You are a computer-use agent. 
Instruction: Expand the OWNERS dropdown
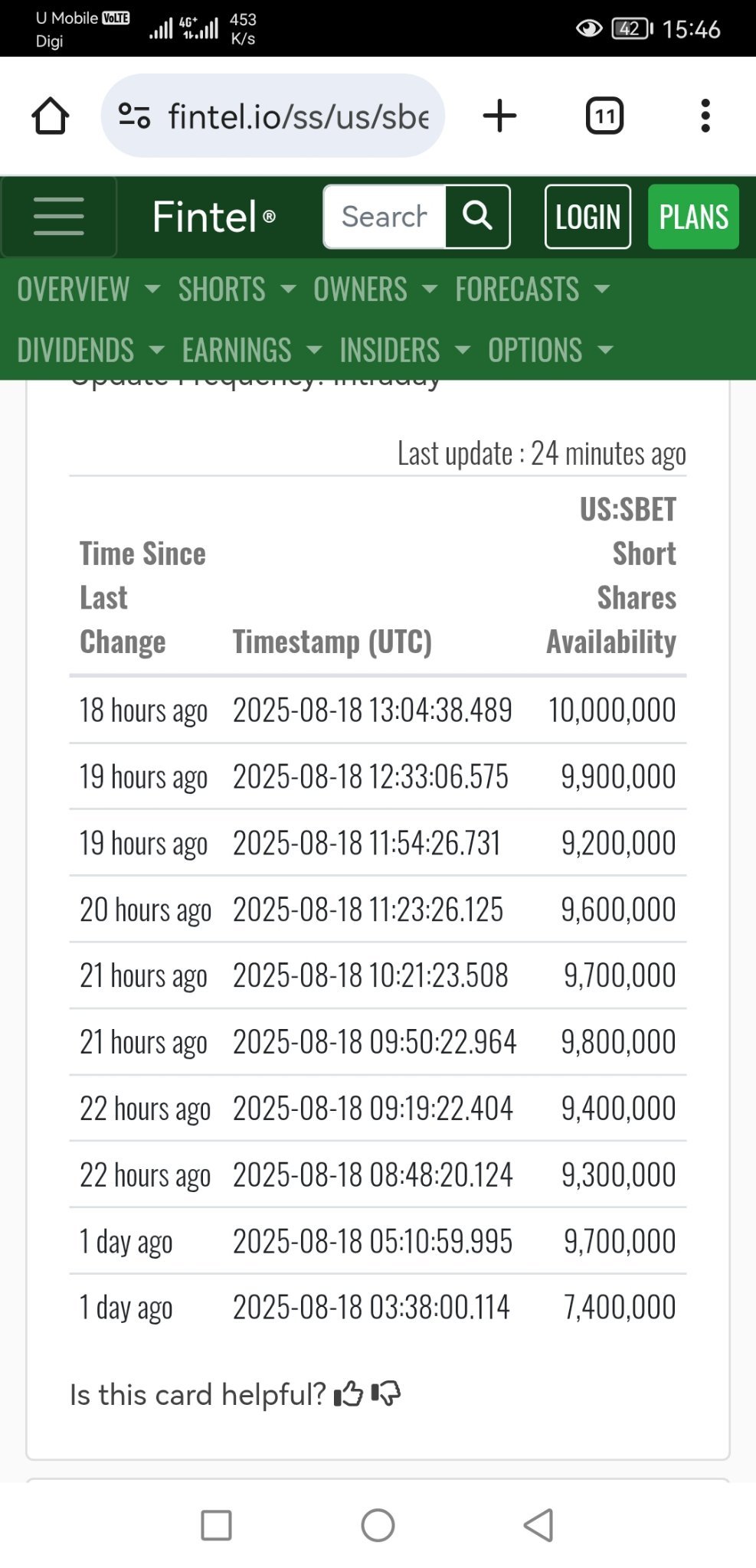point(375,289)
